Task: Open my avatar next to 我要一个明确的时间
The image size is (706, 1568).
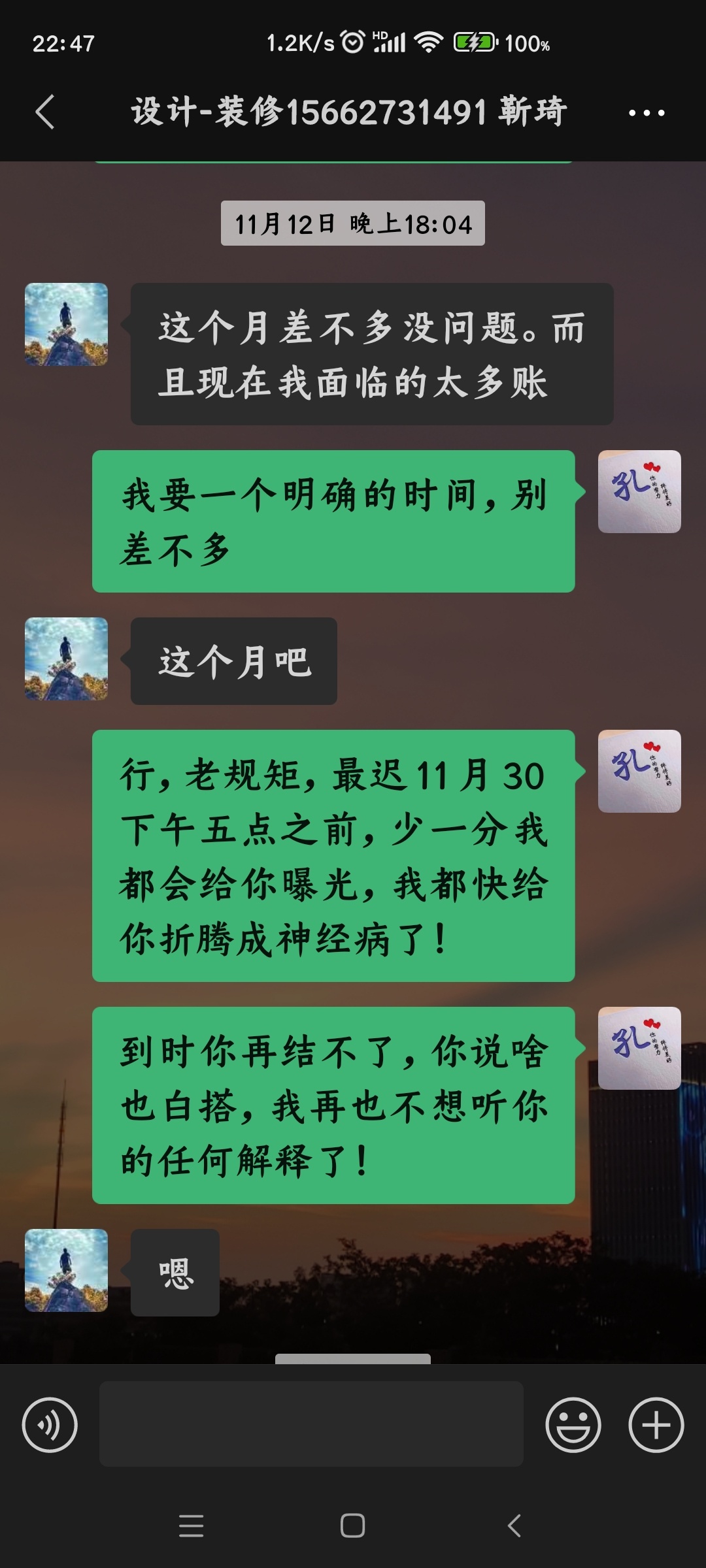Action: 639,491
